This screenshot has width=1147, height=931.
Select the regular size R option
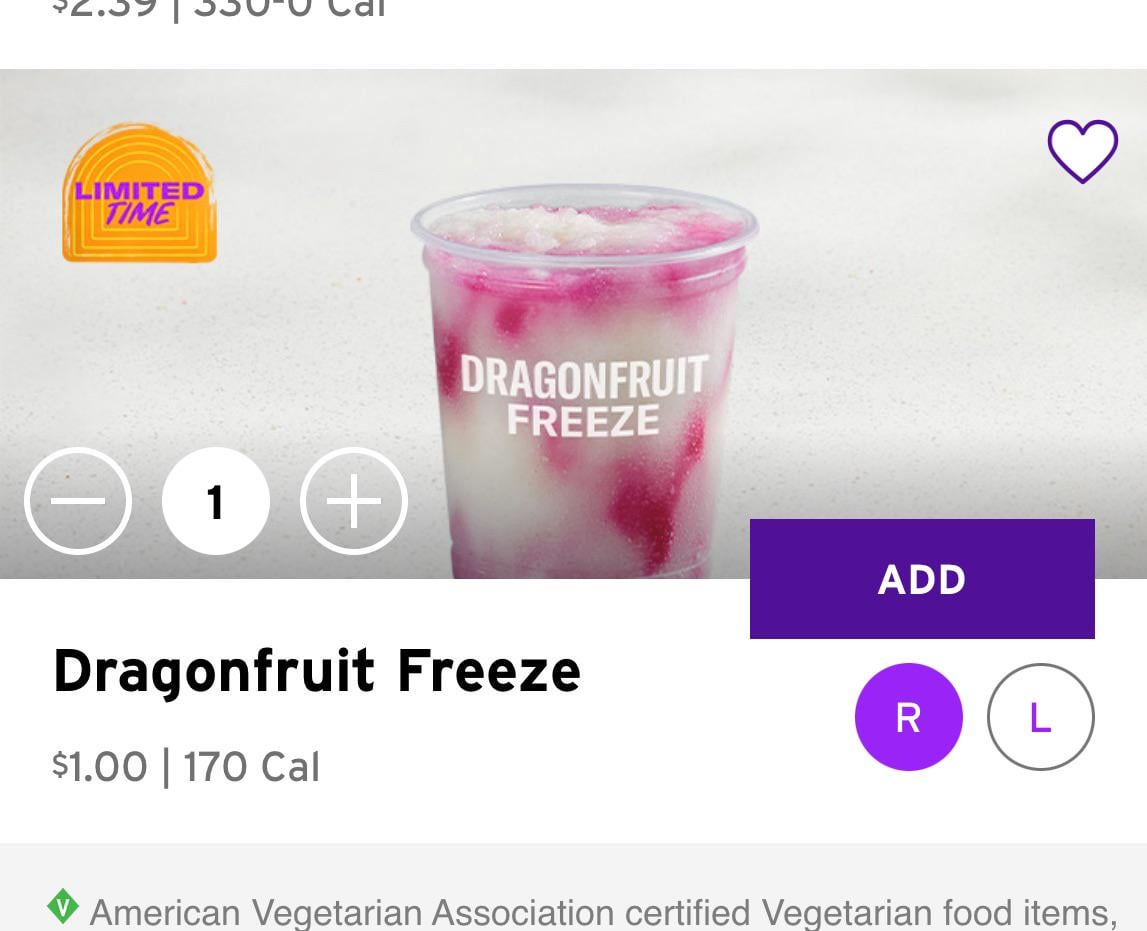coord(908,717)
